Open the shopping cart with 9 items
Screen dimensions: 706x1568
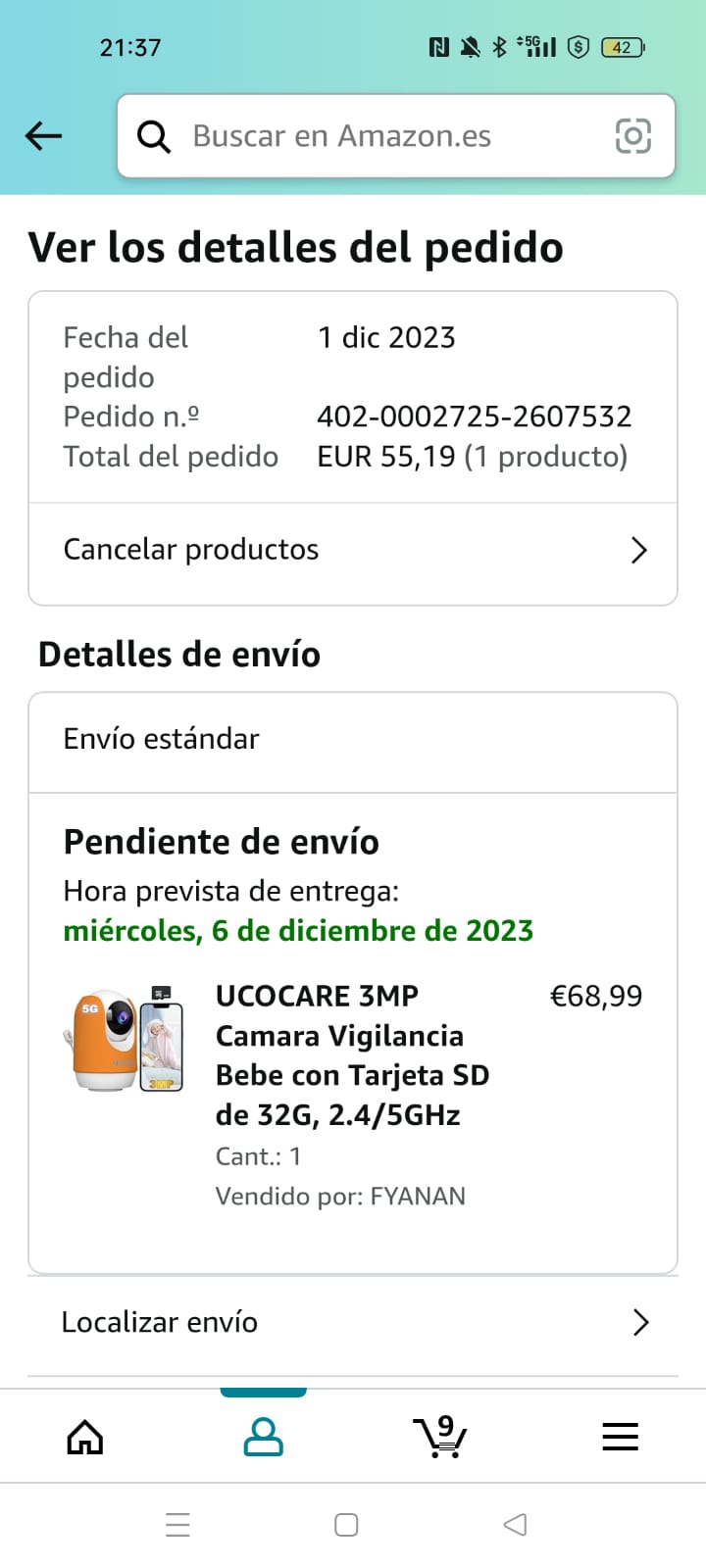coord(440,1437)
